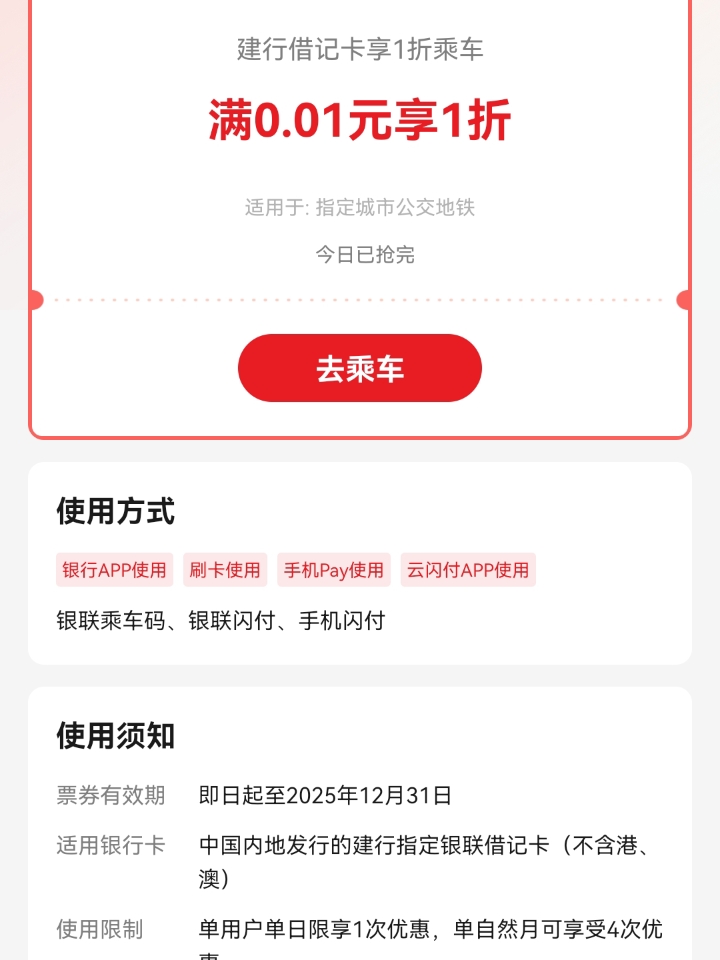Tap the 去乘车 button
Screen dimensions: 720x960
[x=360, y=368]
